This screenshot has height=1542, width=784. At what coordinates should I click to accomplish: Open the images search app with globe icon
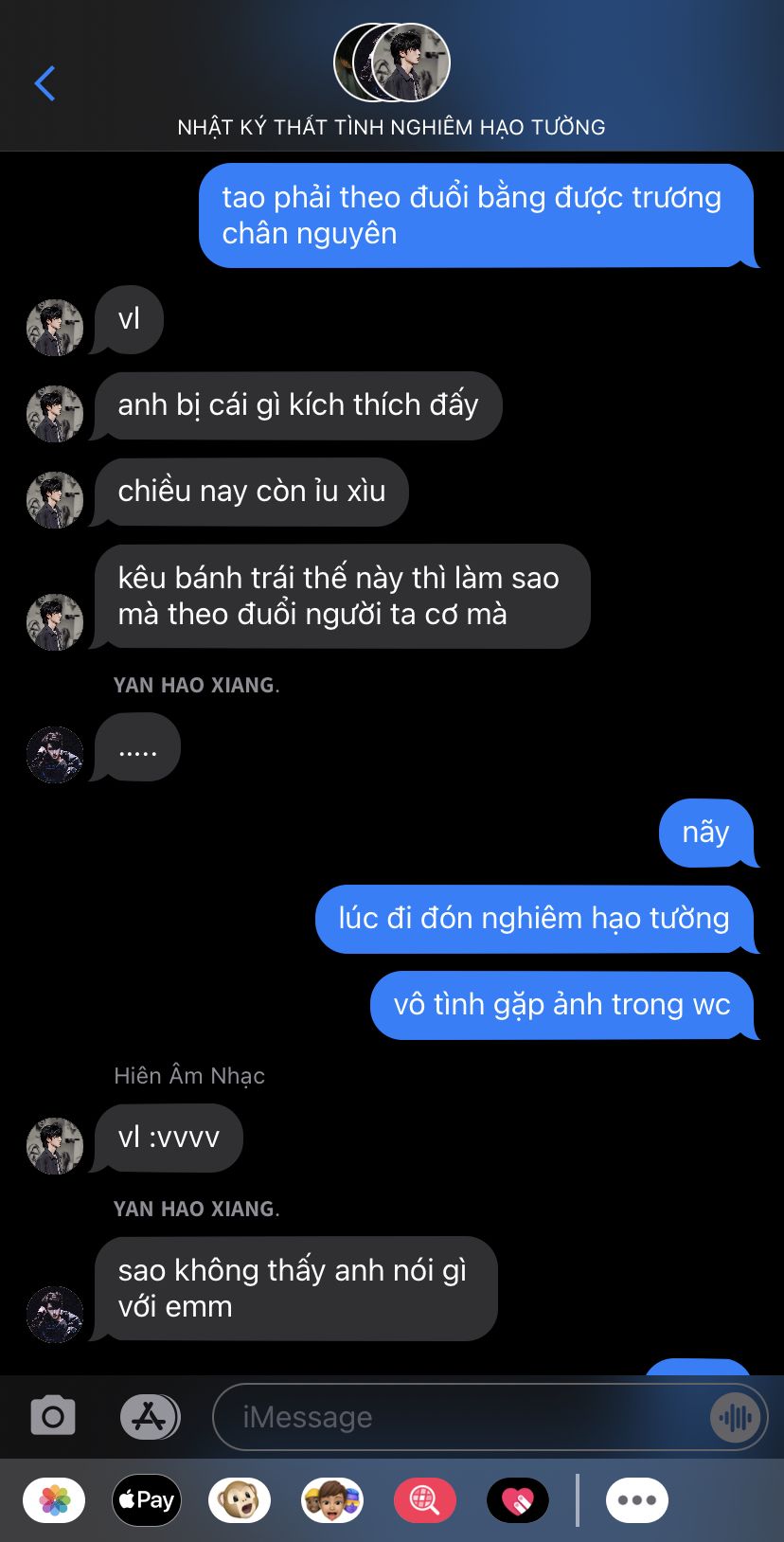[x=424, y=1500]
